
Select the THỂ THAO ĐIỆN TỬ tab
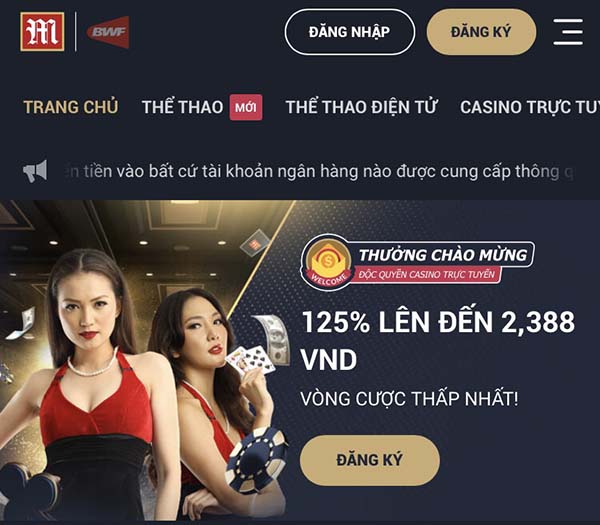pyautogui.click(x=361, y=107)
